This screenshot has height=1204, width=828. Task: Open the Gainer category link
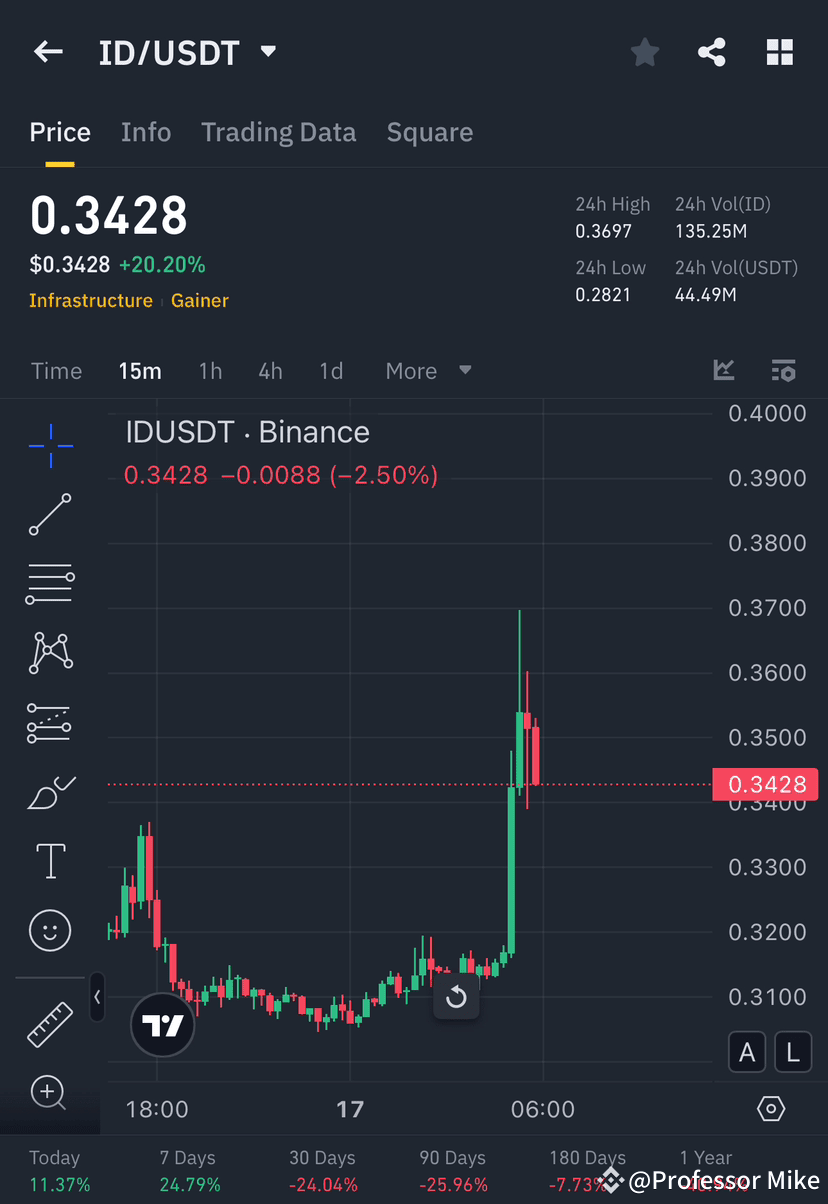click(199, 300)
